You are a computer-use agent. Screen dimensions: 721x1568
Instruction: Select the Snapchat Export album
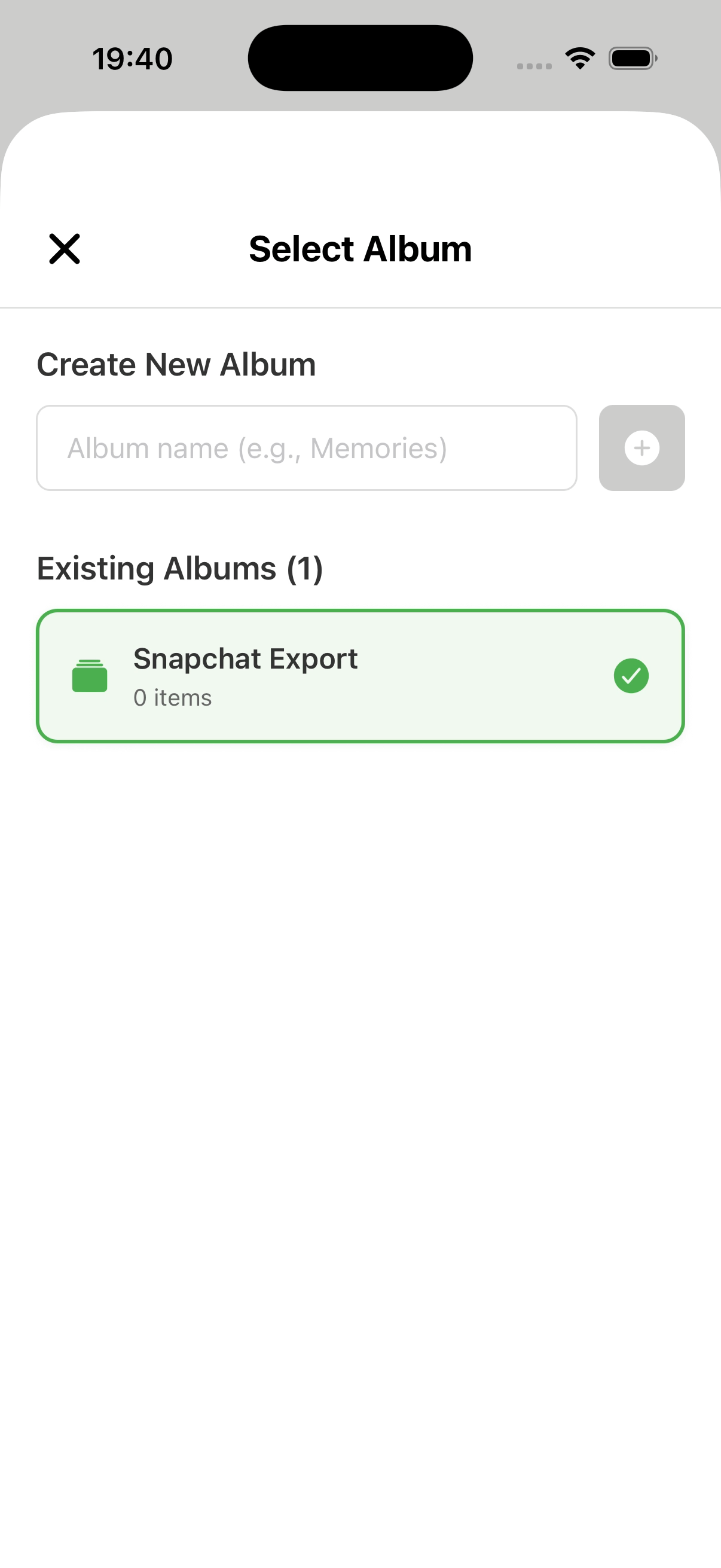tap(360, 676)
